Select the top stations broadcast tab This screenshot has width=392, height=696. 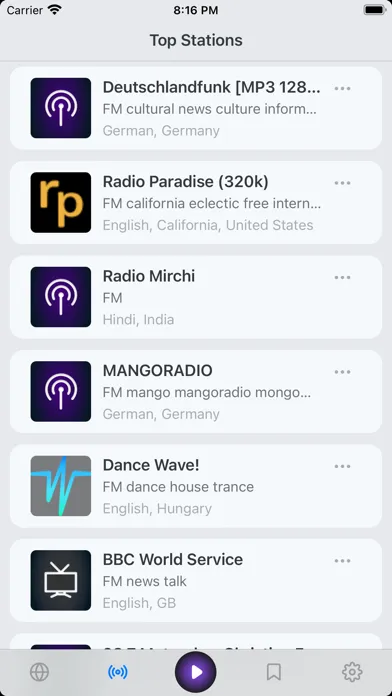point(118,672)
